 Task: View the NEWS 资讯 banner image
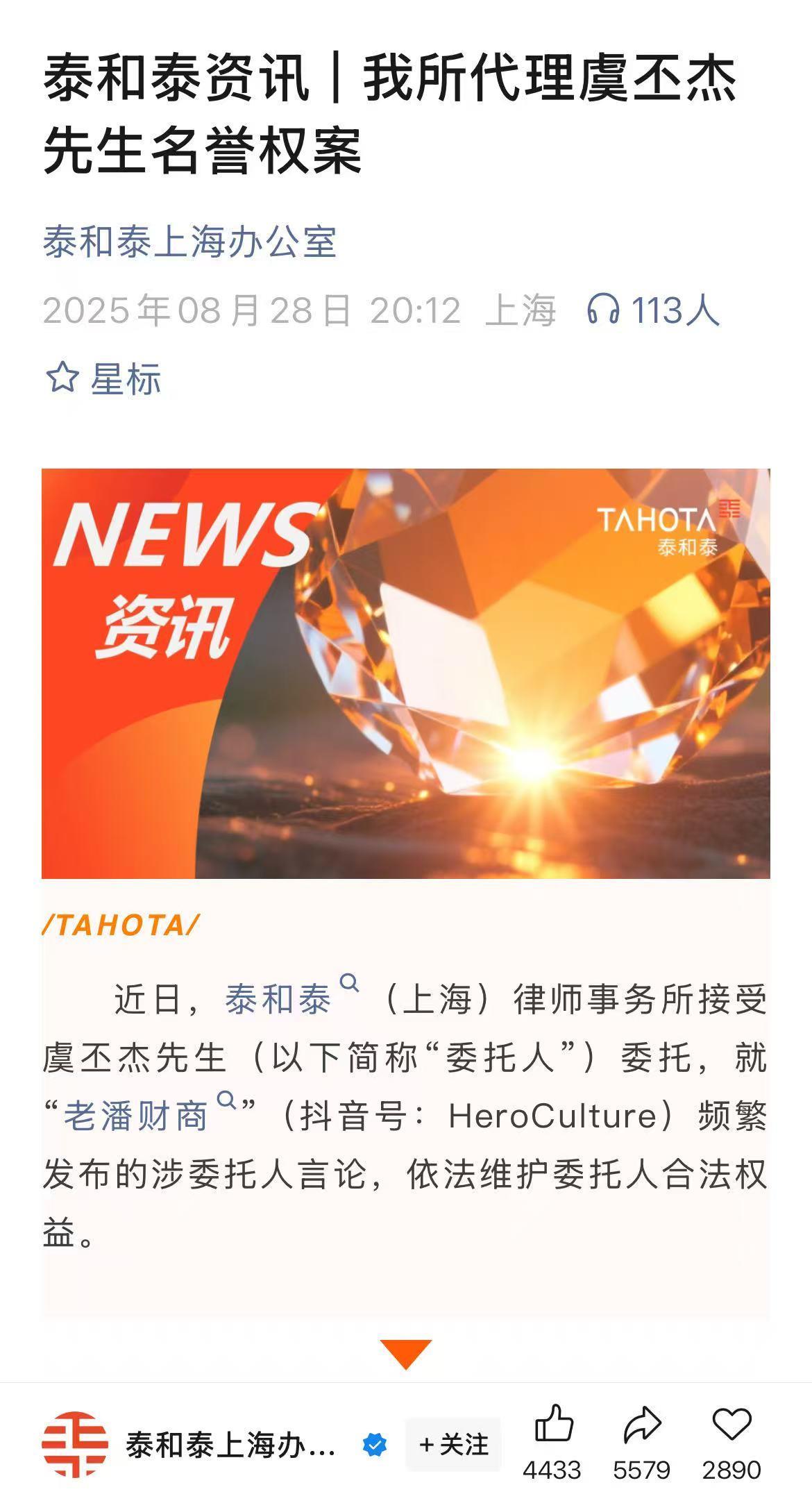click(x=405, y=673)
